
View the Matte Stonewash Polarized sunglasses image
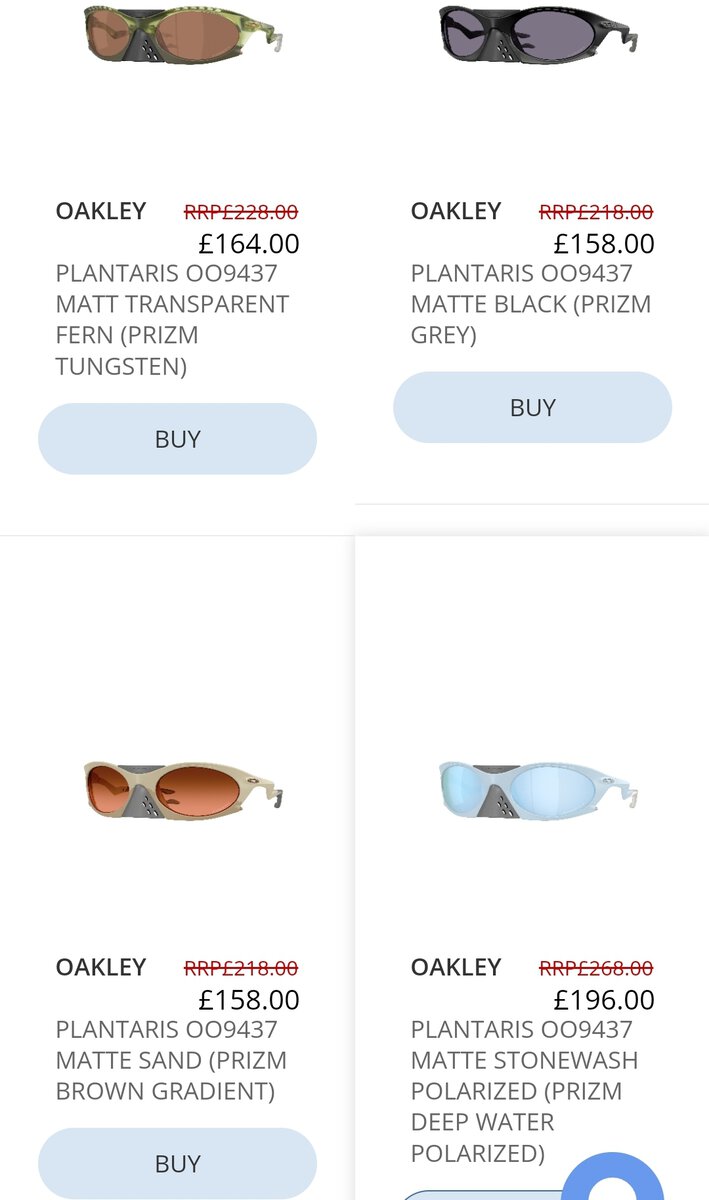538,789
